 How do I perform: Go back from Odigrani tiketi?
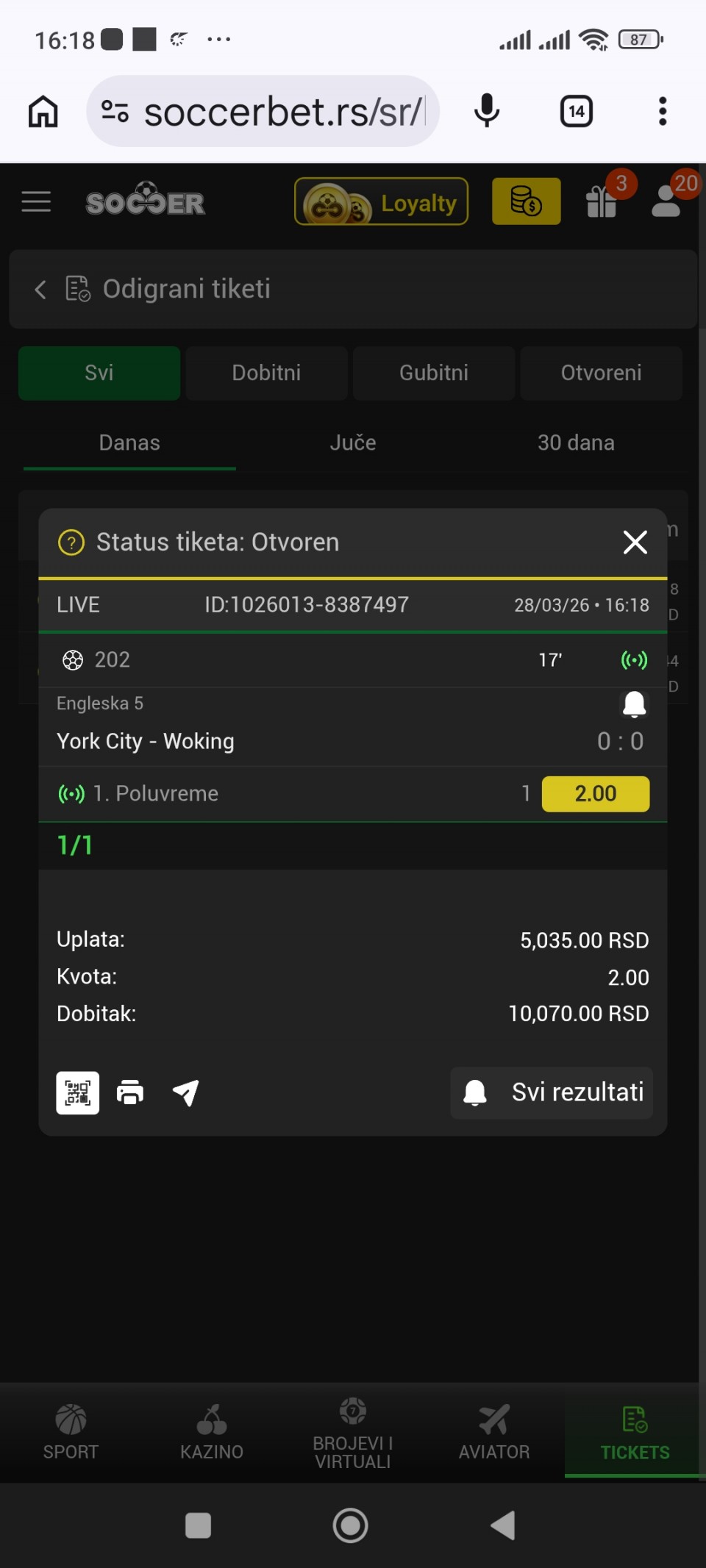tap(40, 290)
